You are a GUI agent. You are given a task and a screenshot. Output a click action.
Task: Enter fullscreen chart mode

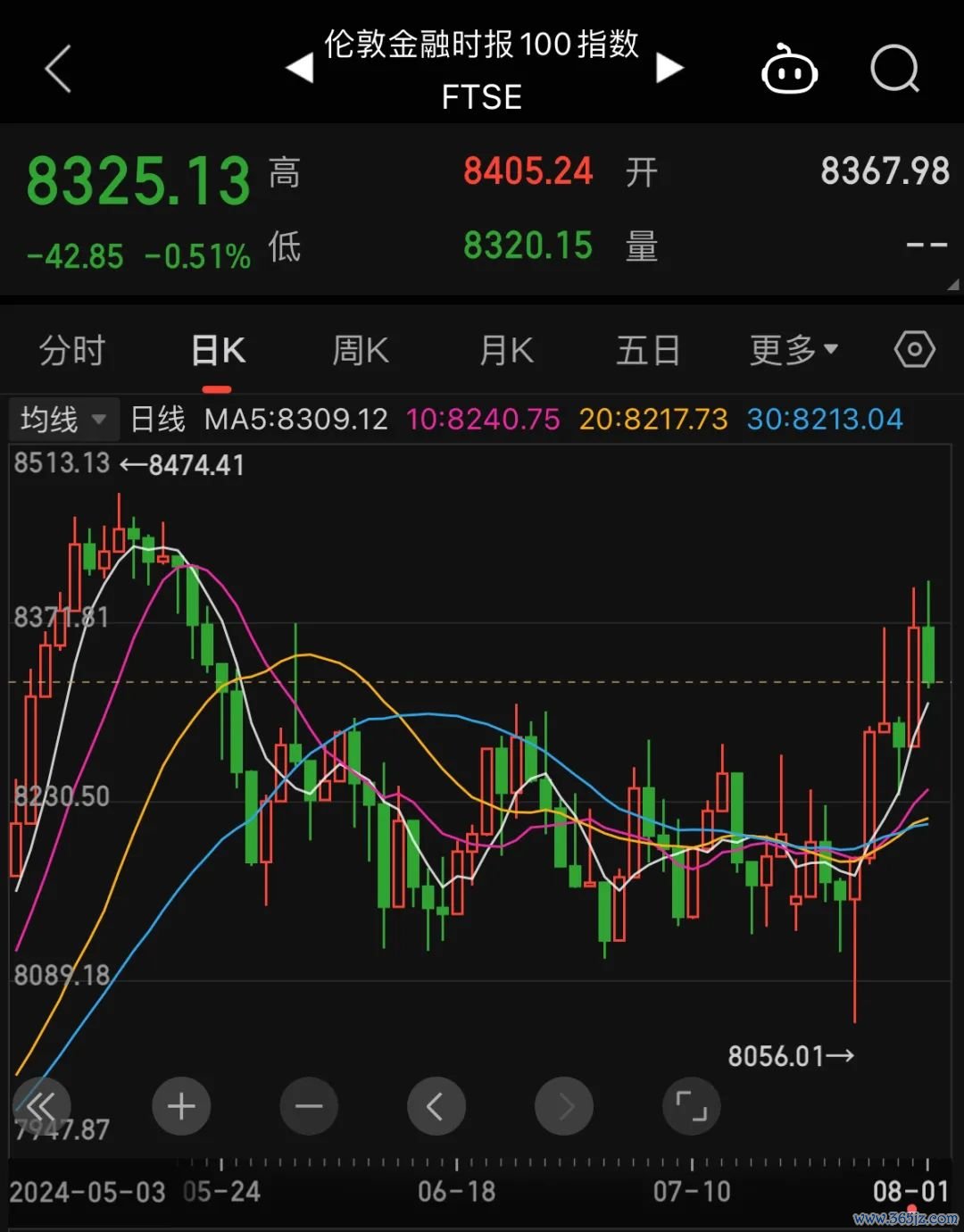pos(691,1107)
